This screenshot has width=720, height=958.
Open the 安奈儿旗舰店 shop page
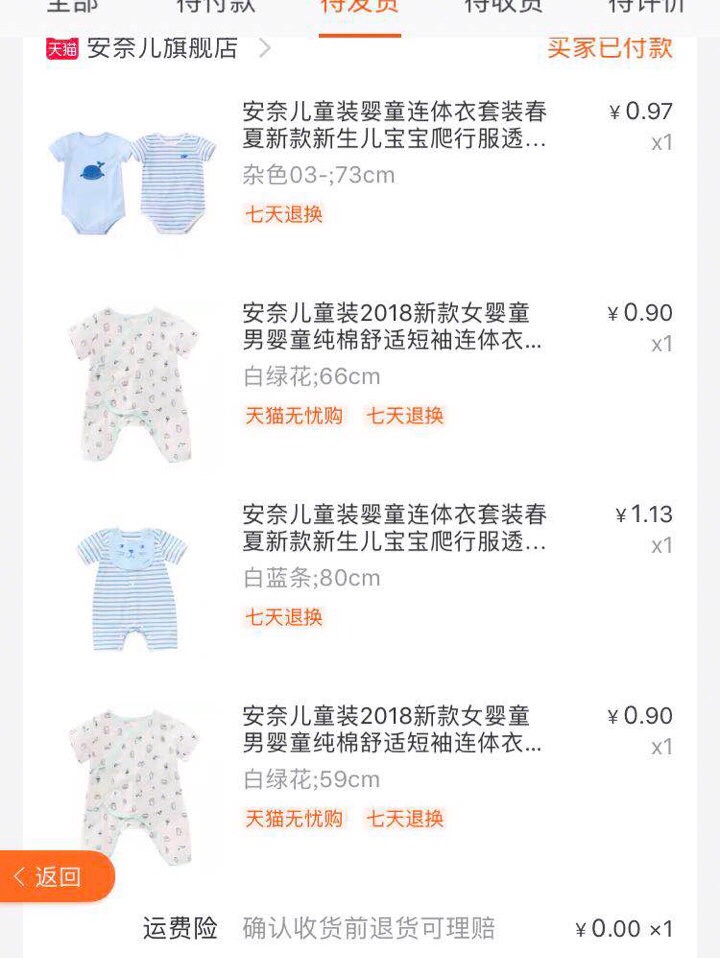pyautogui.click(x=160, y=48)
